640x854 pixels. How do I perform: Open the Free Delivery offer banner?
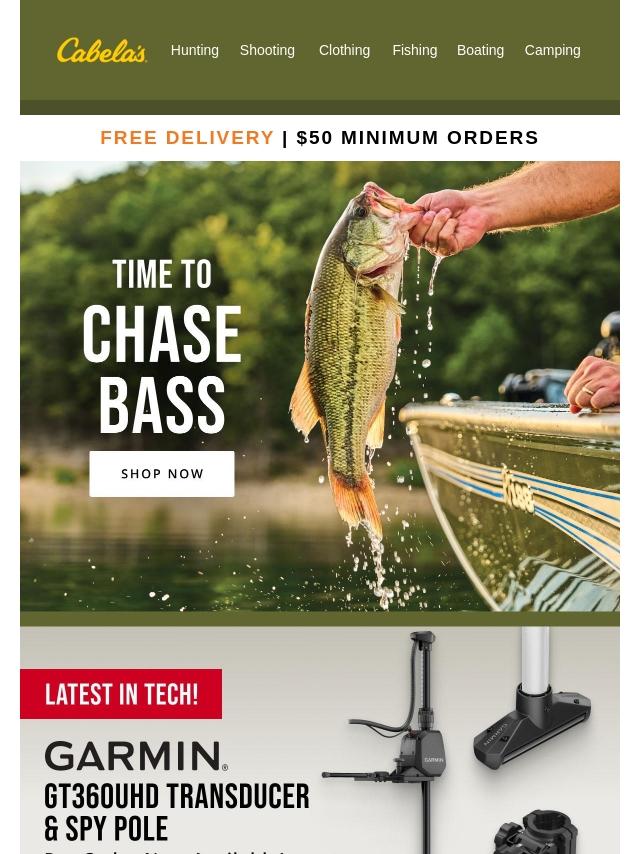pos(320,138)
